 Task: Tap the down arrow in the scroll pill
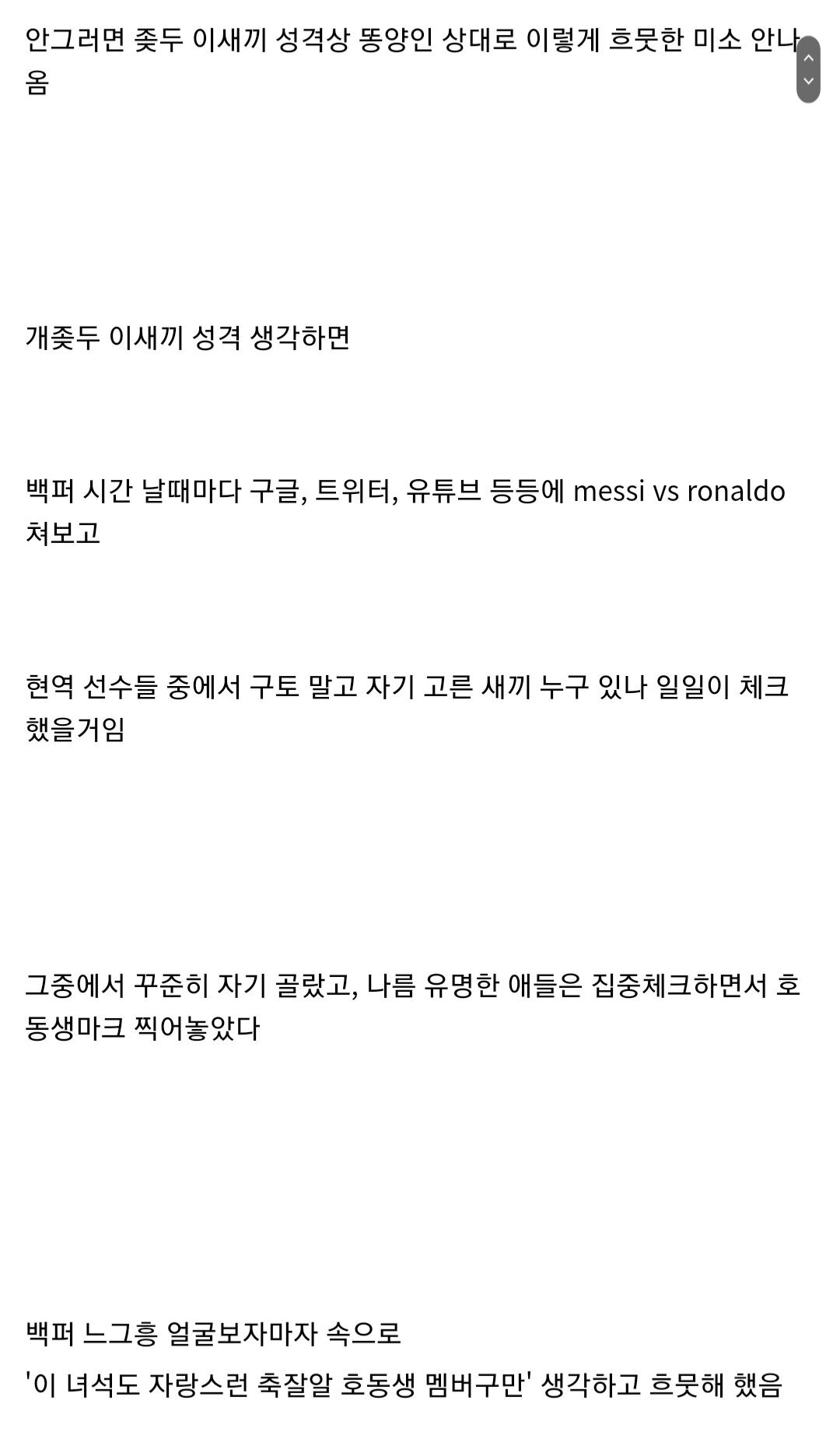[808, 80]
